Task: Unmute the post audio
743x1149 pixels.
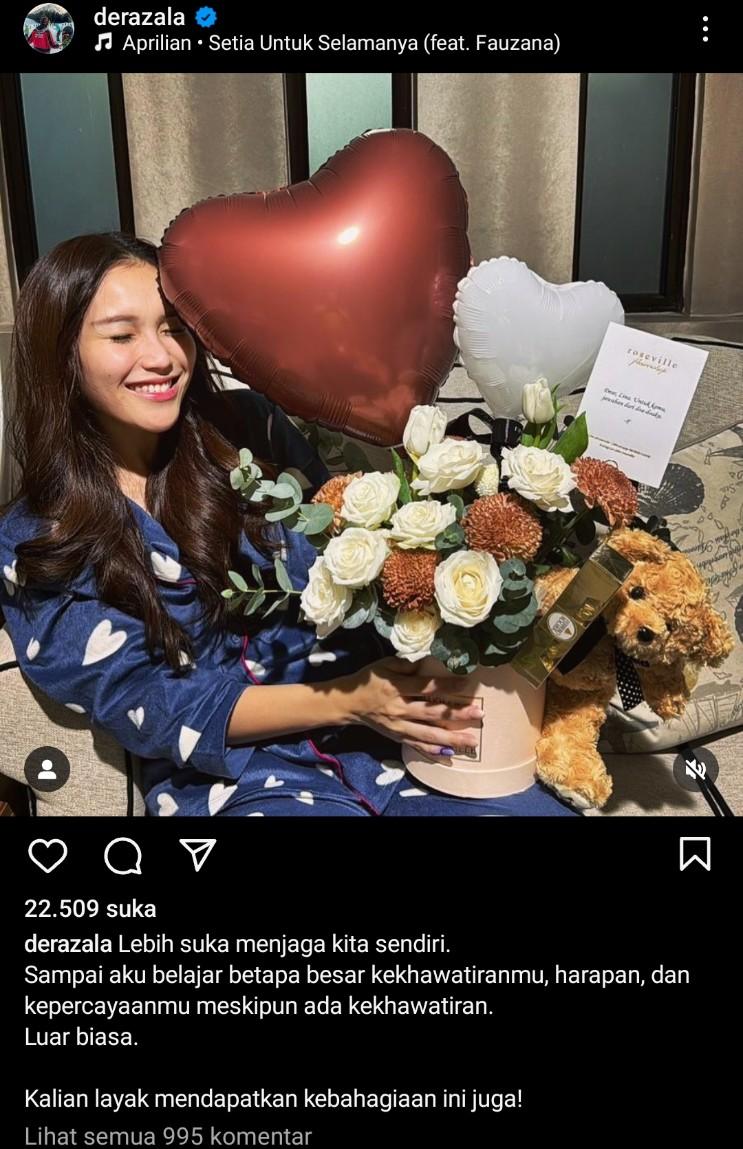Action: coord(695,768)
